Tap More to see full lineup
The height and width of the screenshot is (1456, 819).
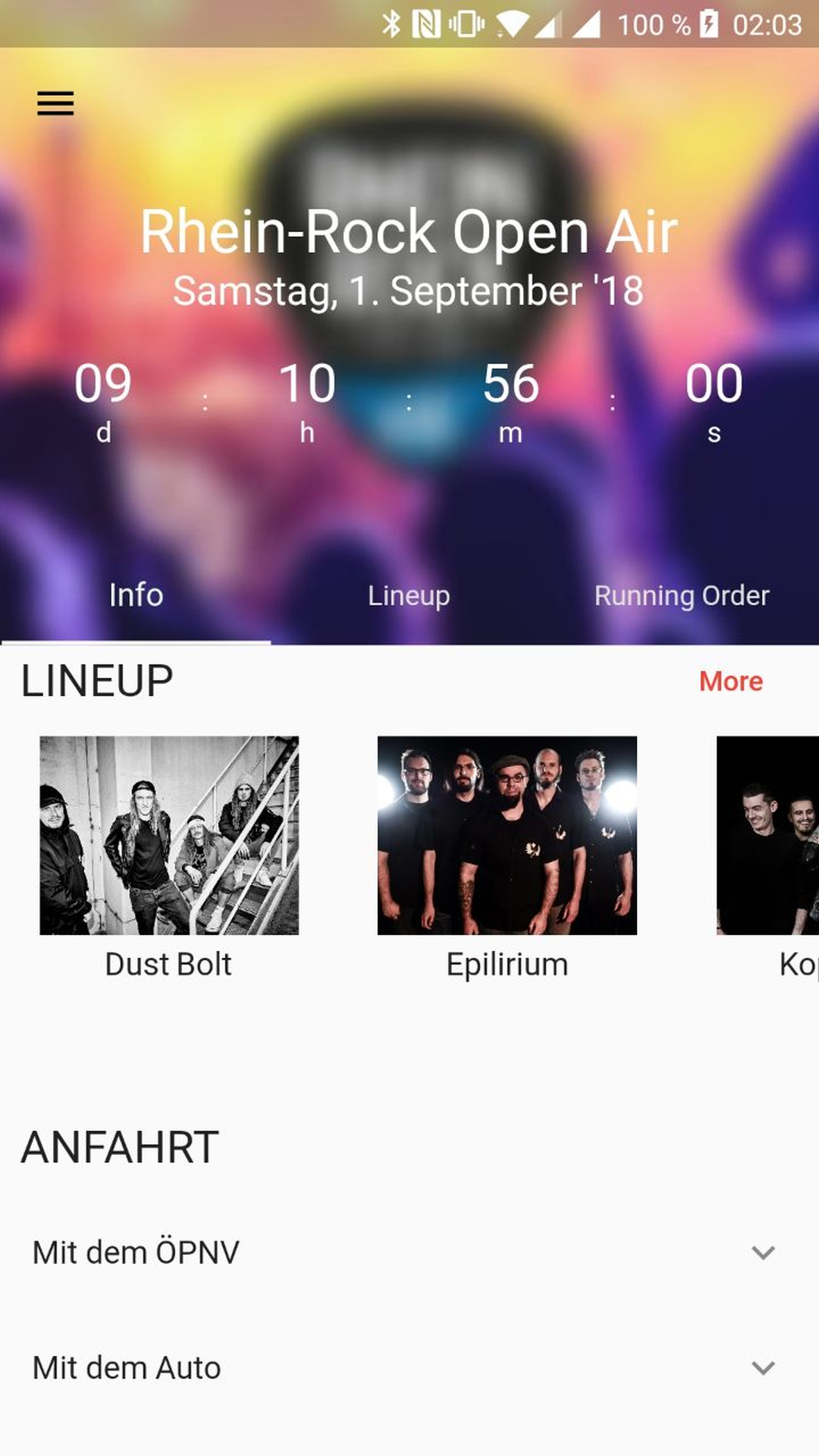[x=730, y=681]
